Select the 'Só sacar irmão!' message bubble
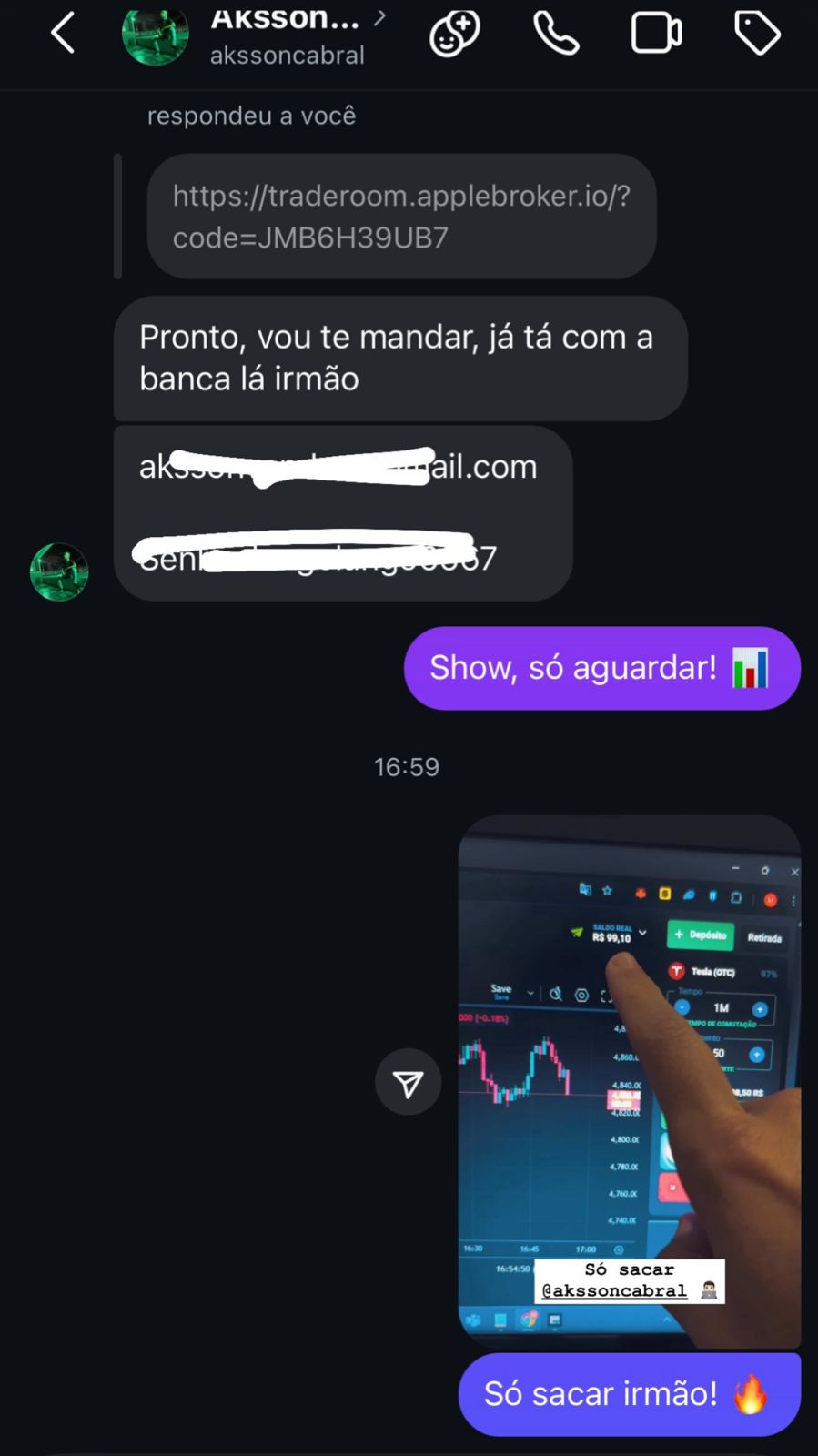 (628, 1393)
